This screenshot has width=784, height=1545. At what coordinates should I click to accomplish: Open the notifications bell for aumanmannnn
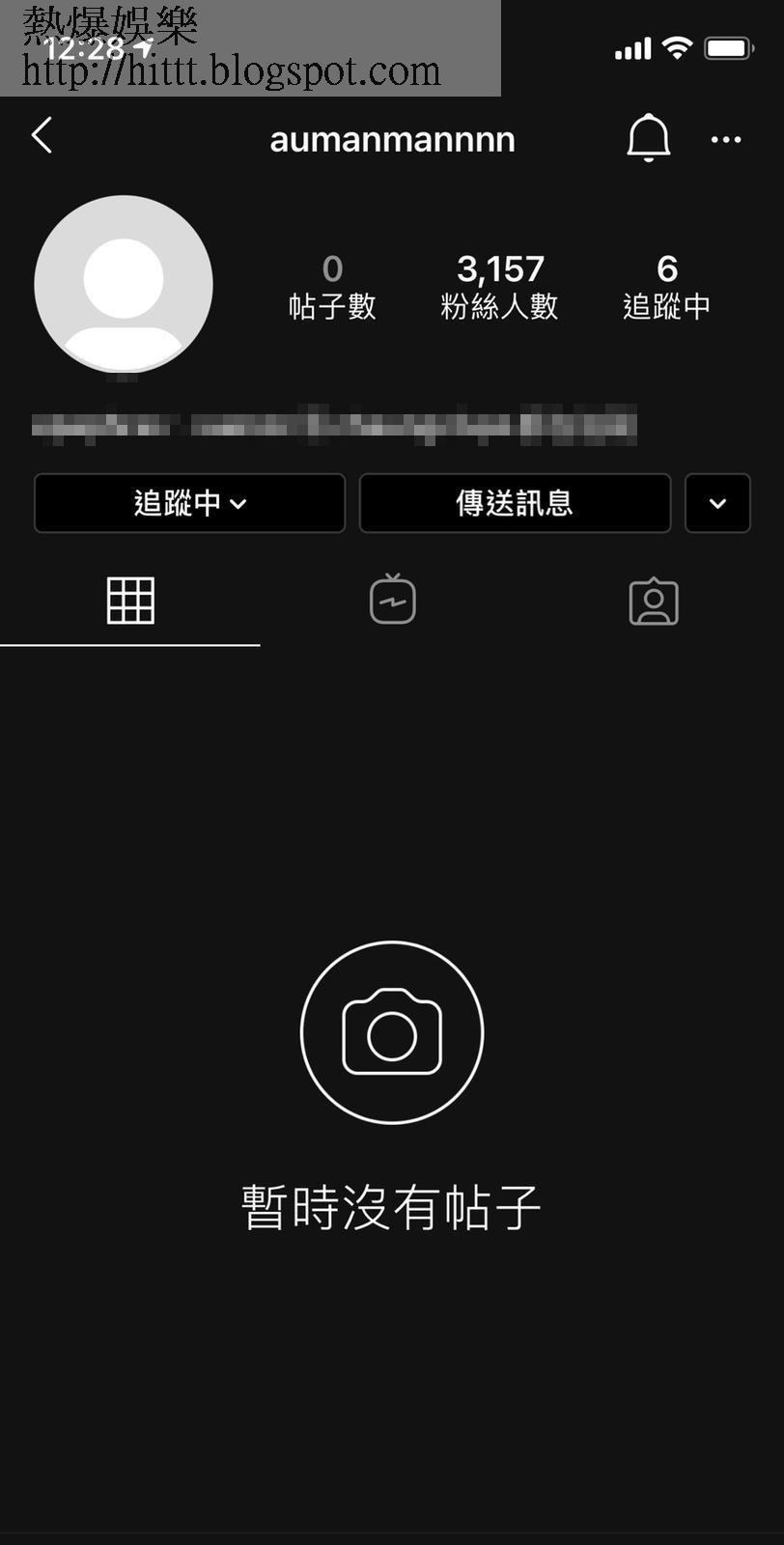coord(648,138)
